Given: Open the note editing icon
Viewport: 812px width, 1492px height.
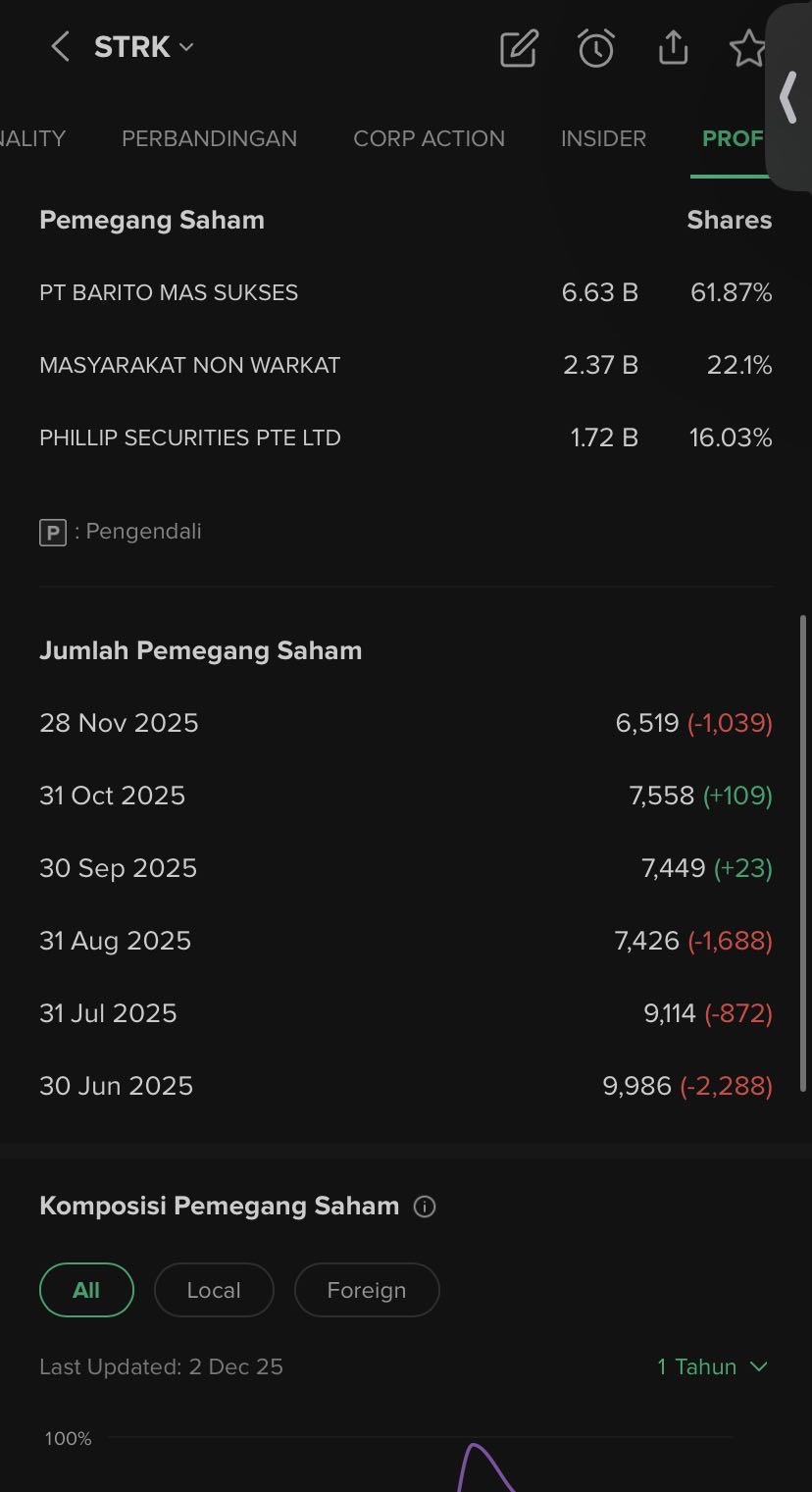Looking at the screenshot, I should tap(519, 48).
